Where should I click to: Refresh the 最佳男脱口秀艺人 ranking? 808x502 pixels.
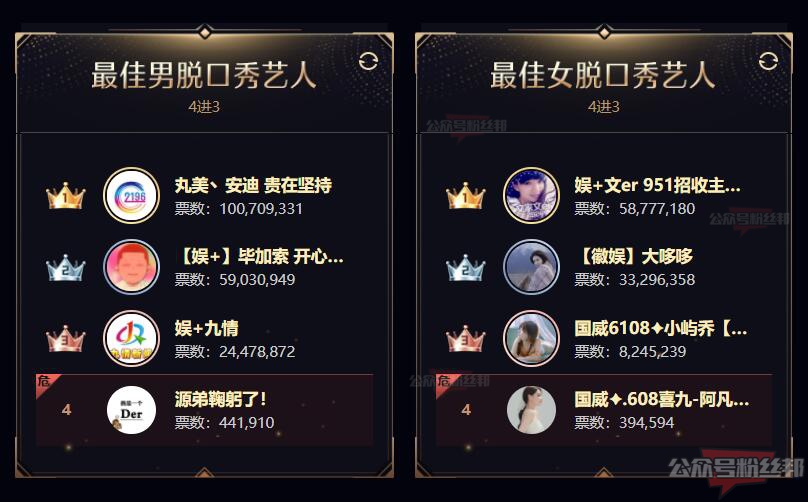click(368, 61)
